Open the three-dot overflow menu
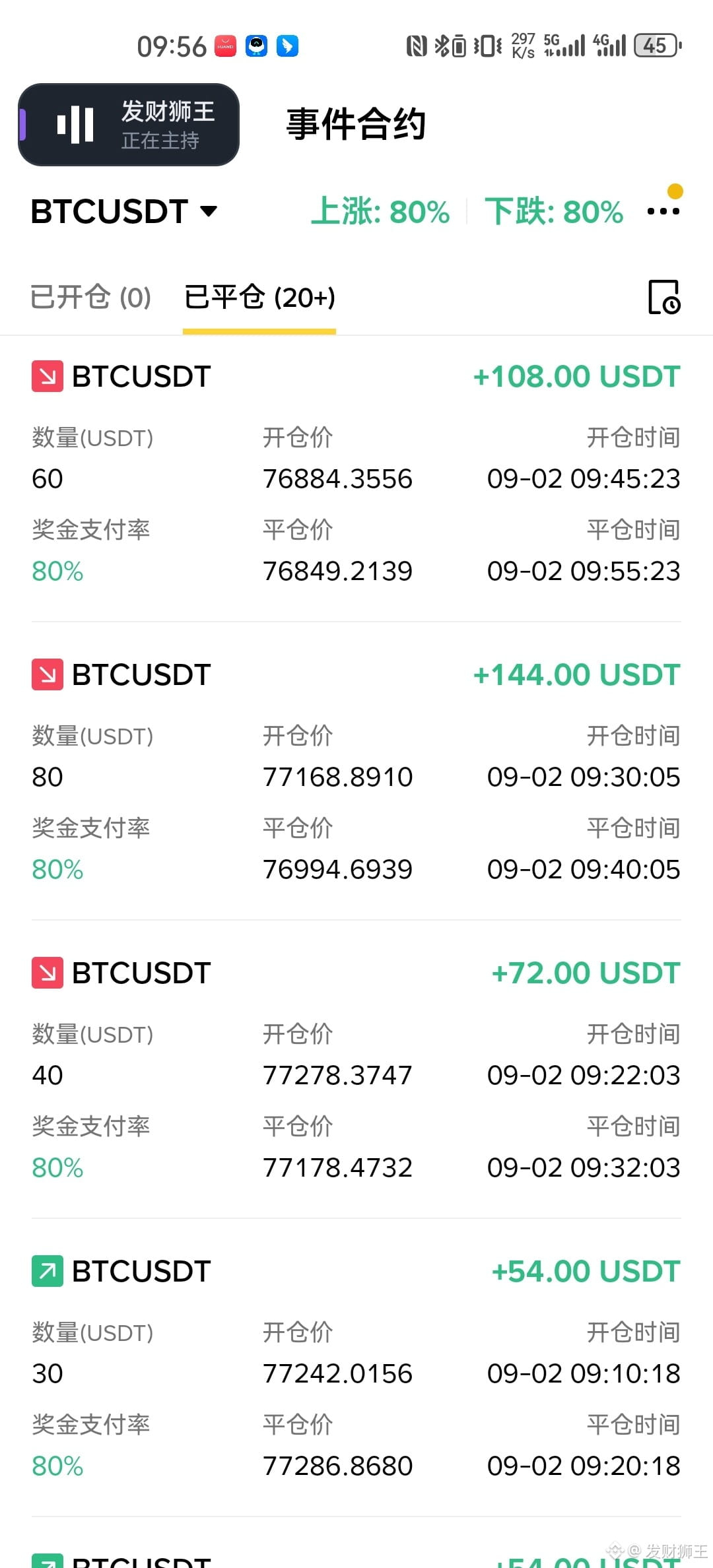Viewport: 713px width, 1568px height. [x=663, y=211]
